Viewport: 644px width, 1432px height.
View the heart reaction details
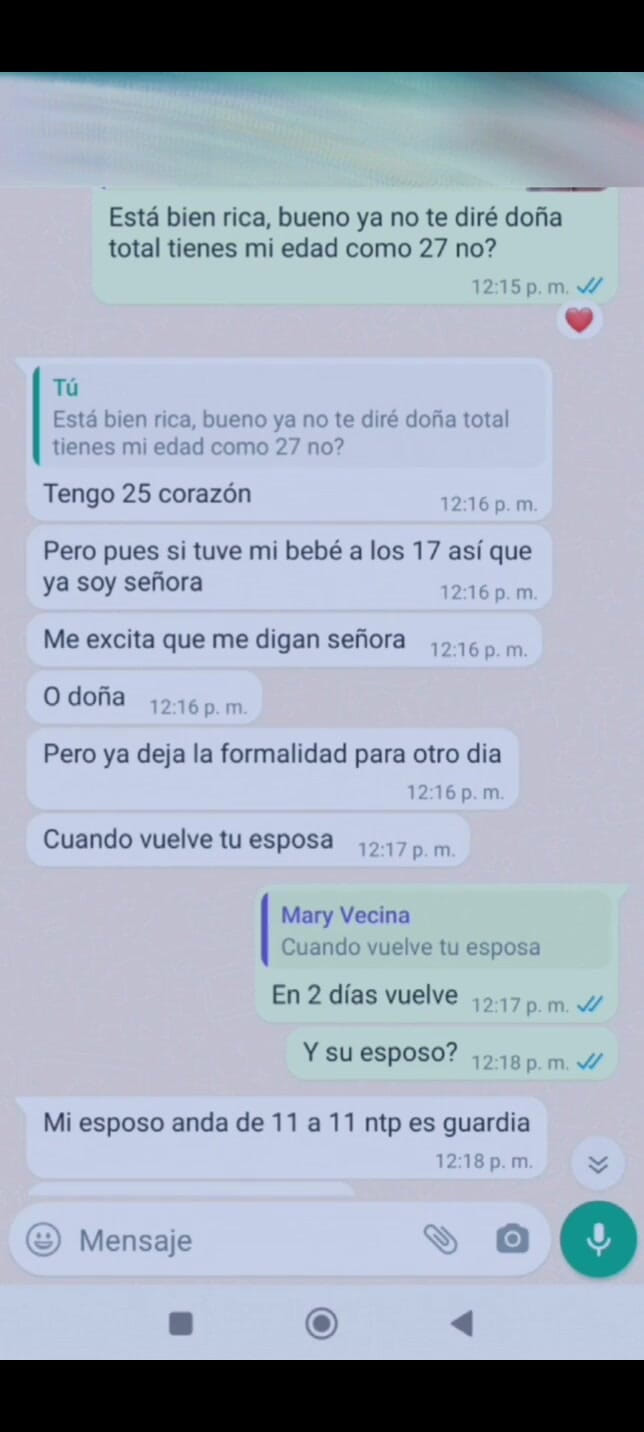click(579, 320)
